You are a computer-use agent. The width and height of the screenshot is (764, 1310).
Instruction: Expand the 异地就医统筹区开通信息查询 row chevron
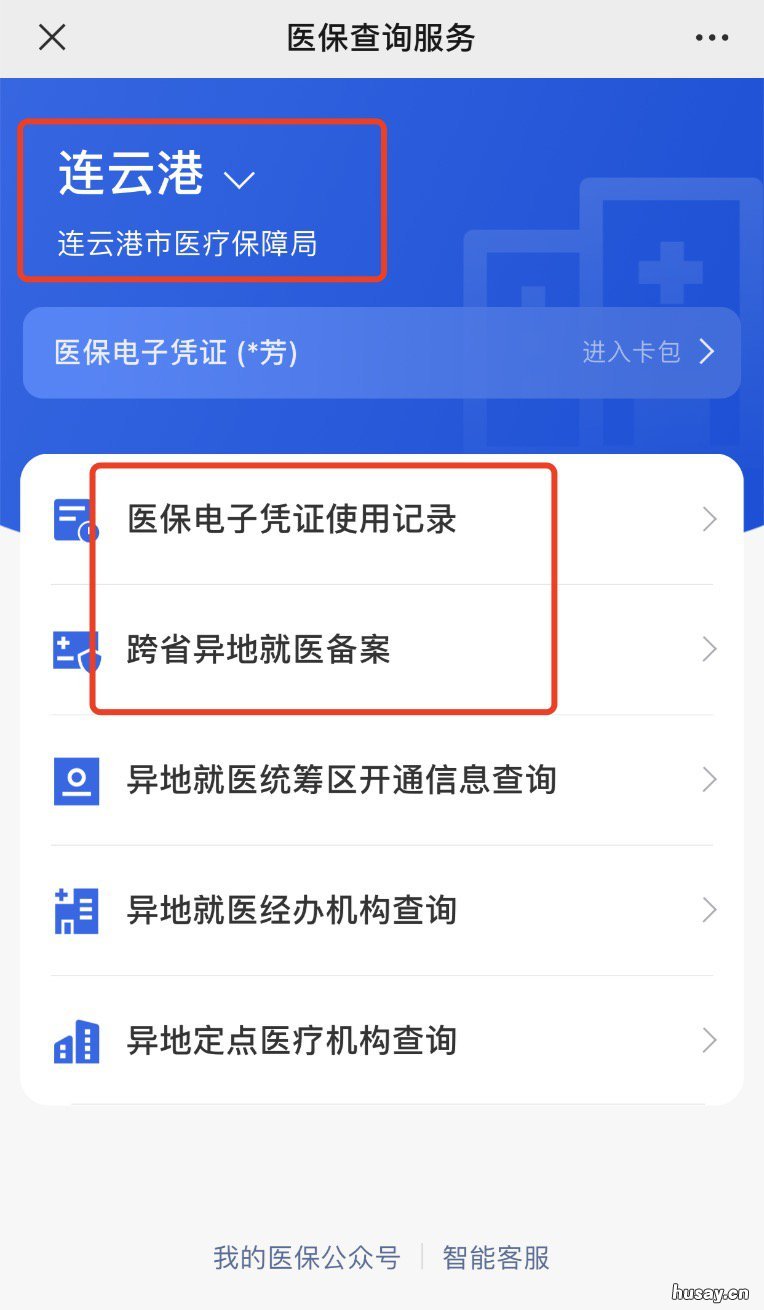(709, 780)
